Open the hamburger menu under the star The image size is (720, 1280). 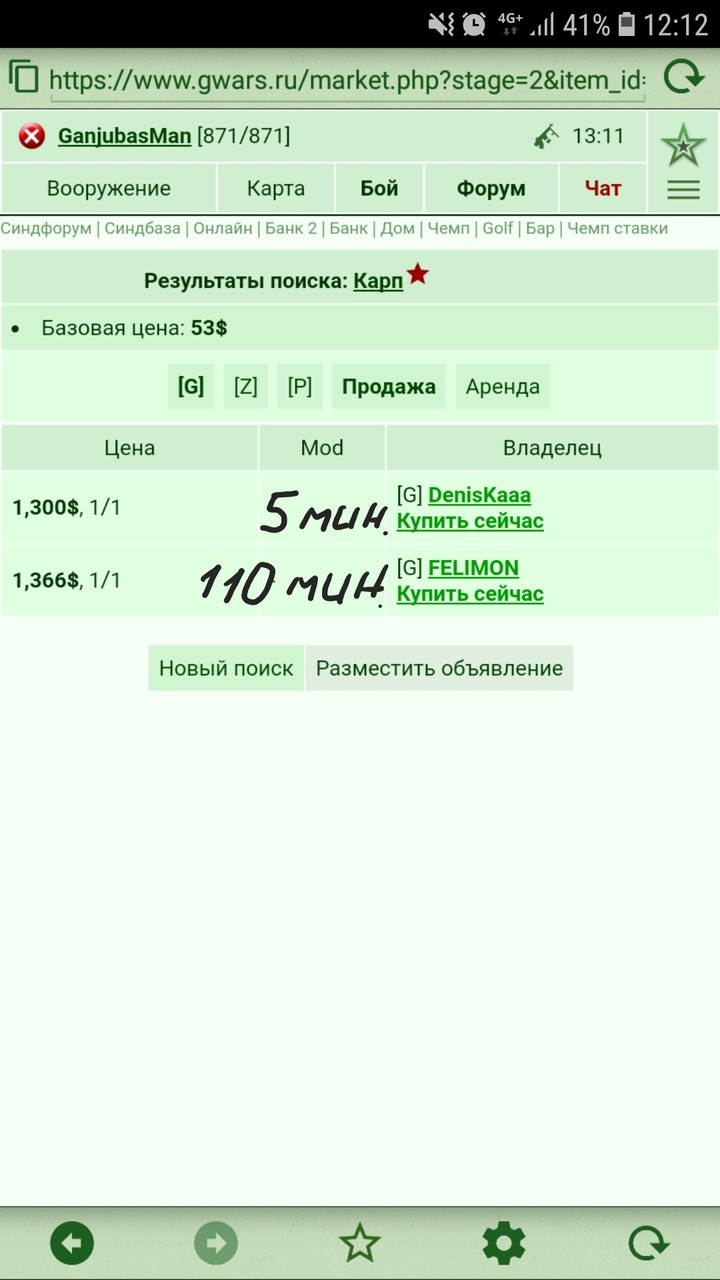(683, 189)
